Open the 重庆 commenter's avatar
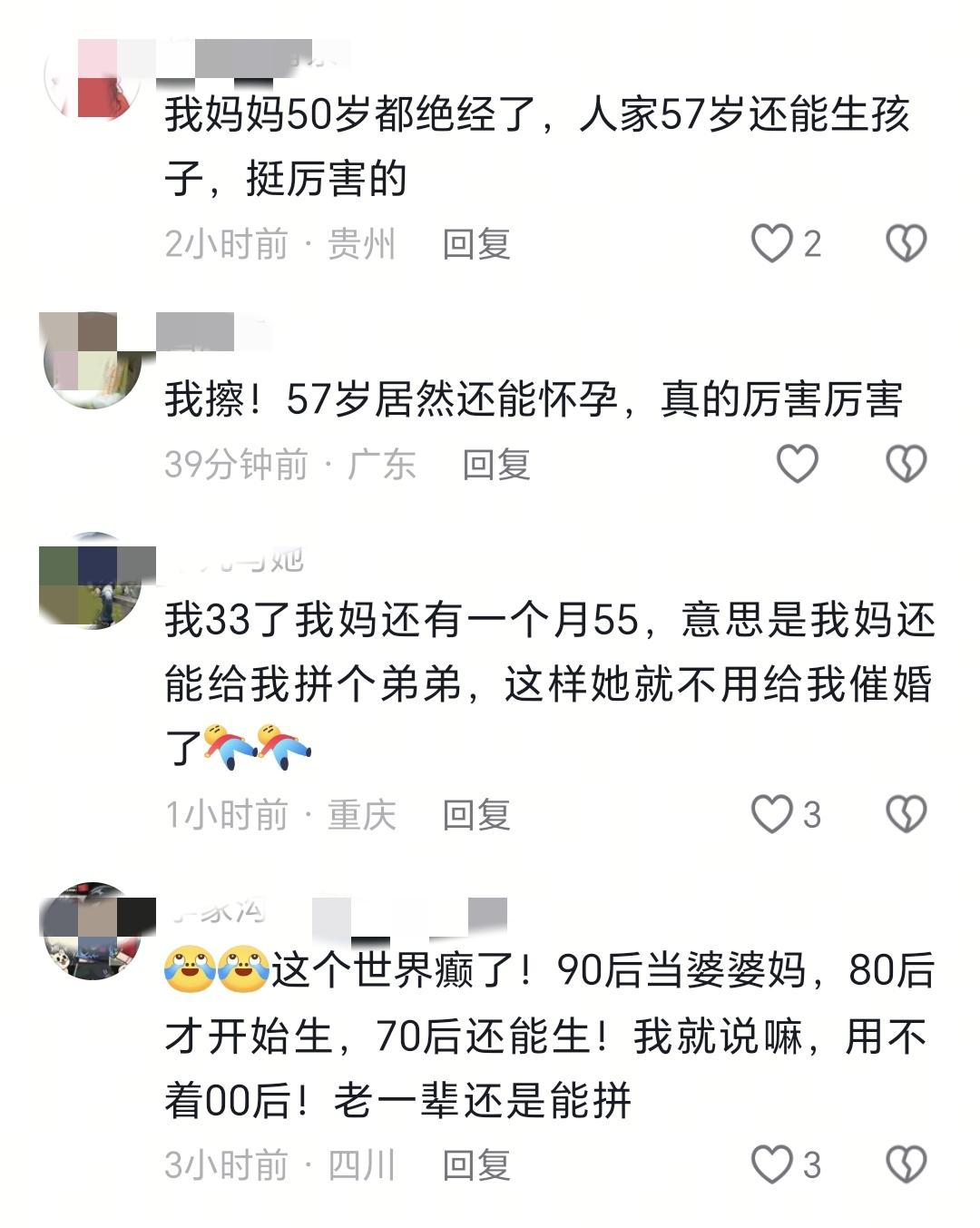The height and width of the screenshot is (1228, 980). point(93,581)
